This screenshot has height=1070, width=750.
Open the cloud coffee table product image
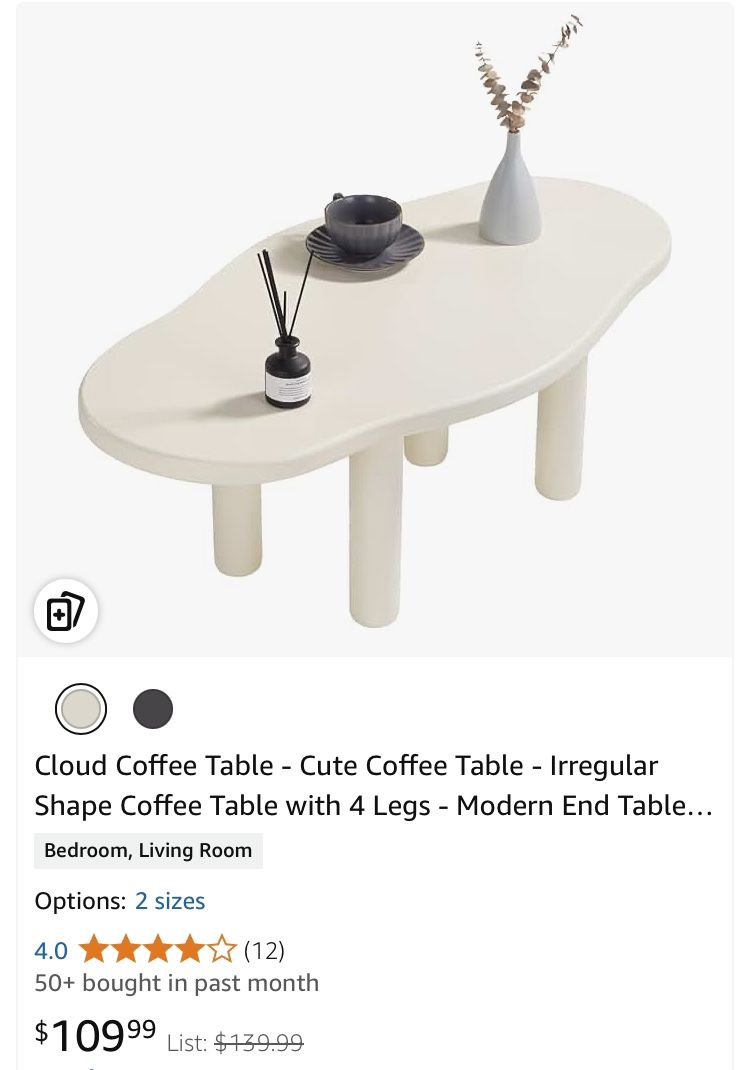(x=375, y=330)
